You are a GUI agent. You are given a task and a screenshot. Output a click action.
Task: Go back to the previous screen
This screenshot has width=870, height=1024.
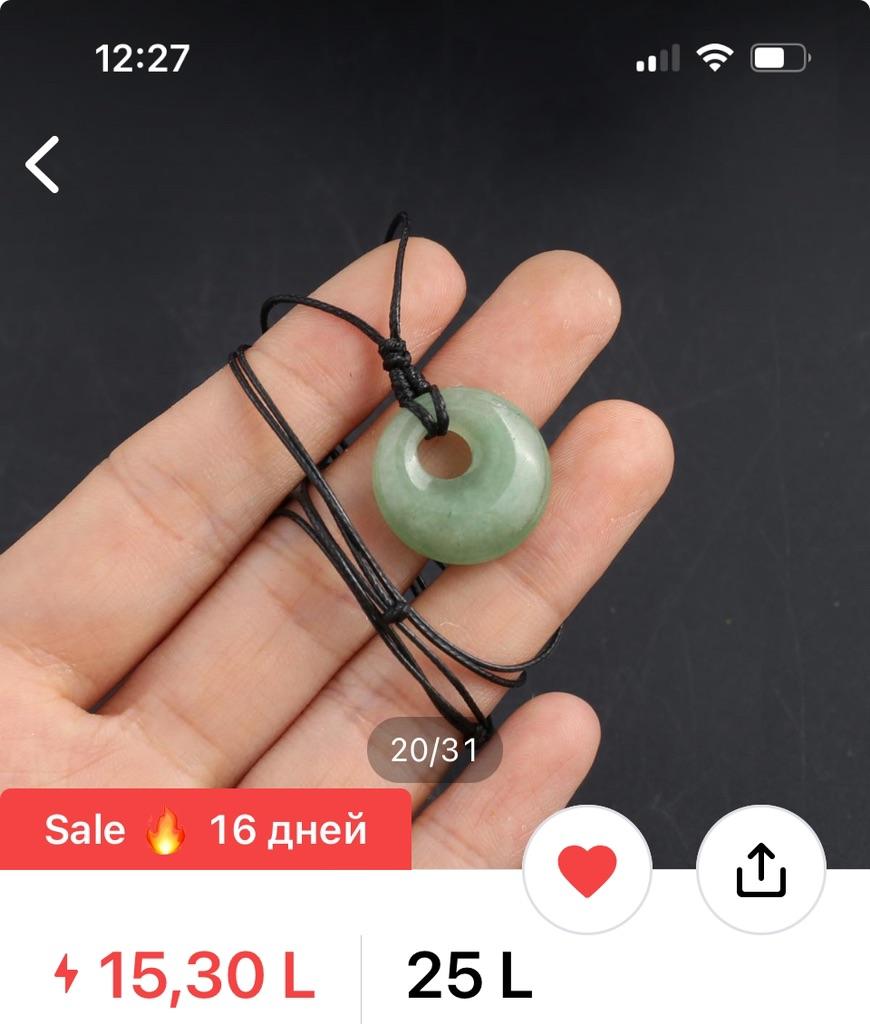point(43,164)
